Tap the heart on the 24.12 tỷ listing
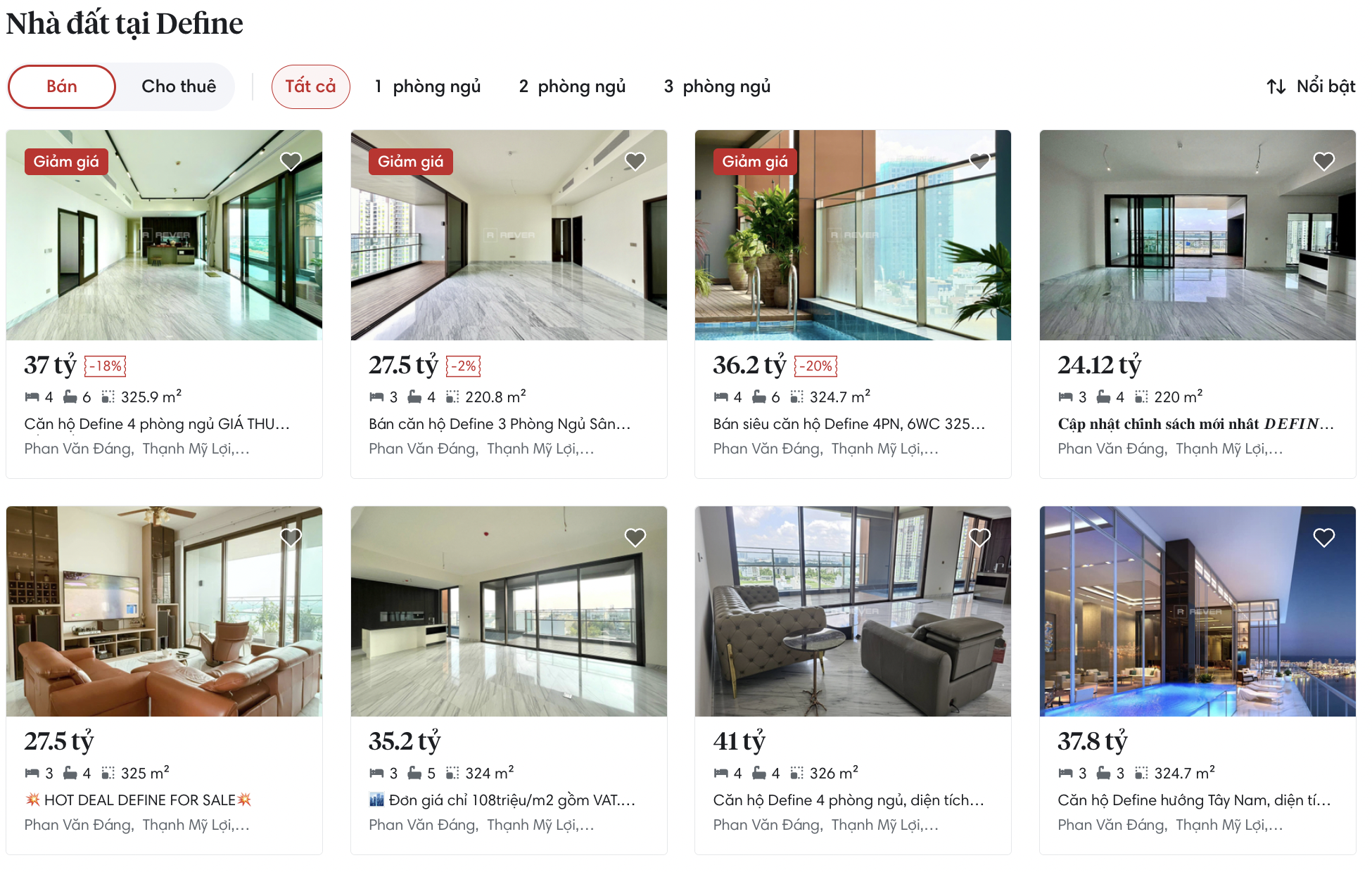Image resolution: width=1372 pixels, height=872 pixels. [x=1323, y=162]
